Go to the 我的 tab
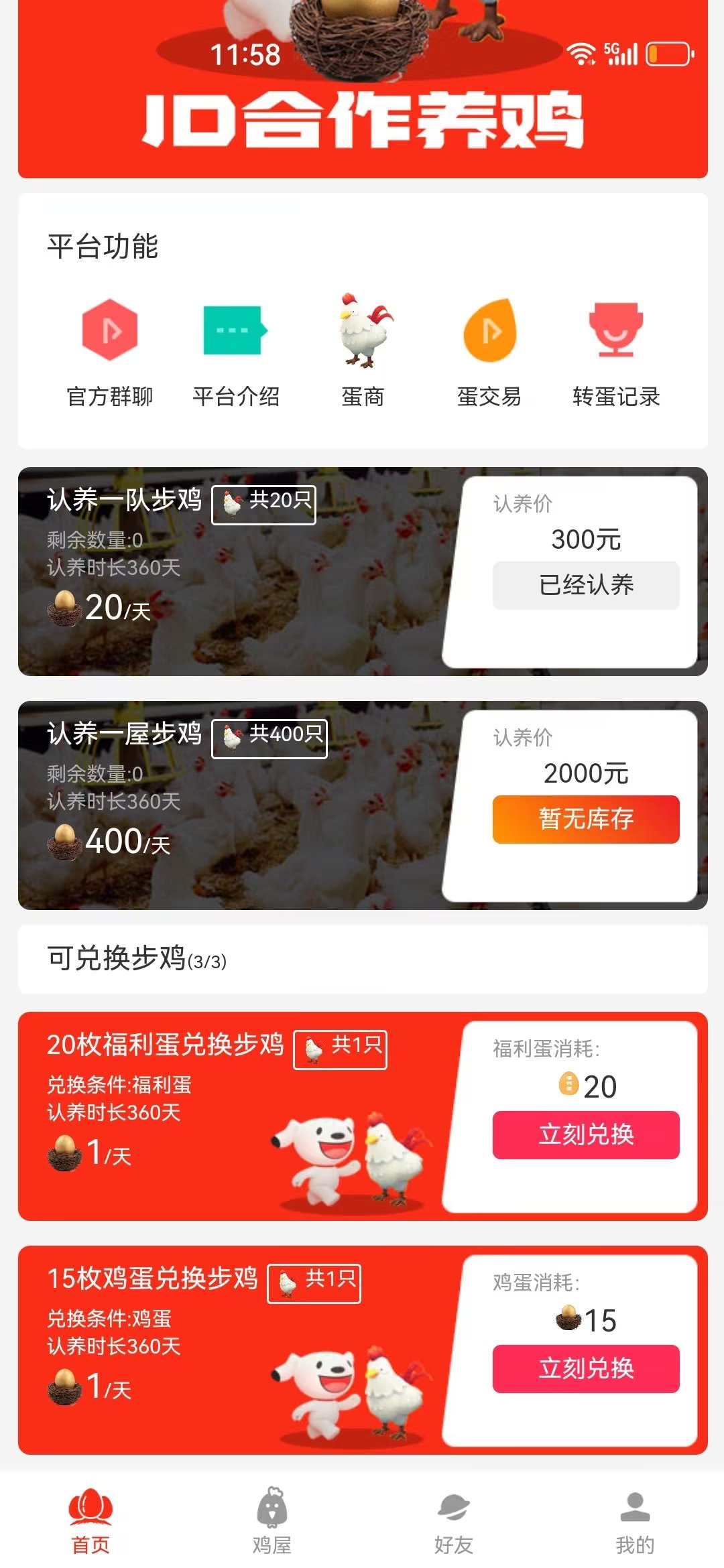 click(x=635, y=1521)
